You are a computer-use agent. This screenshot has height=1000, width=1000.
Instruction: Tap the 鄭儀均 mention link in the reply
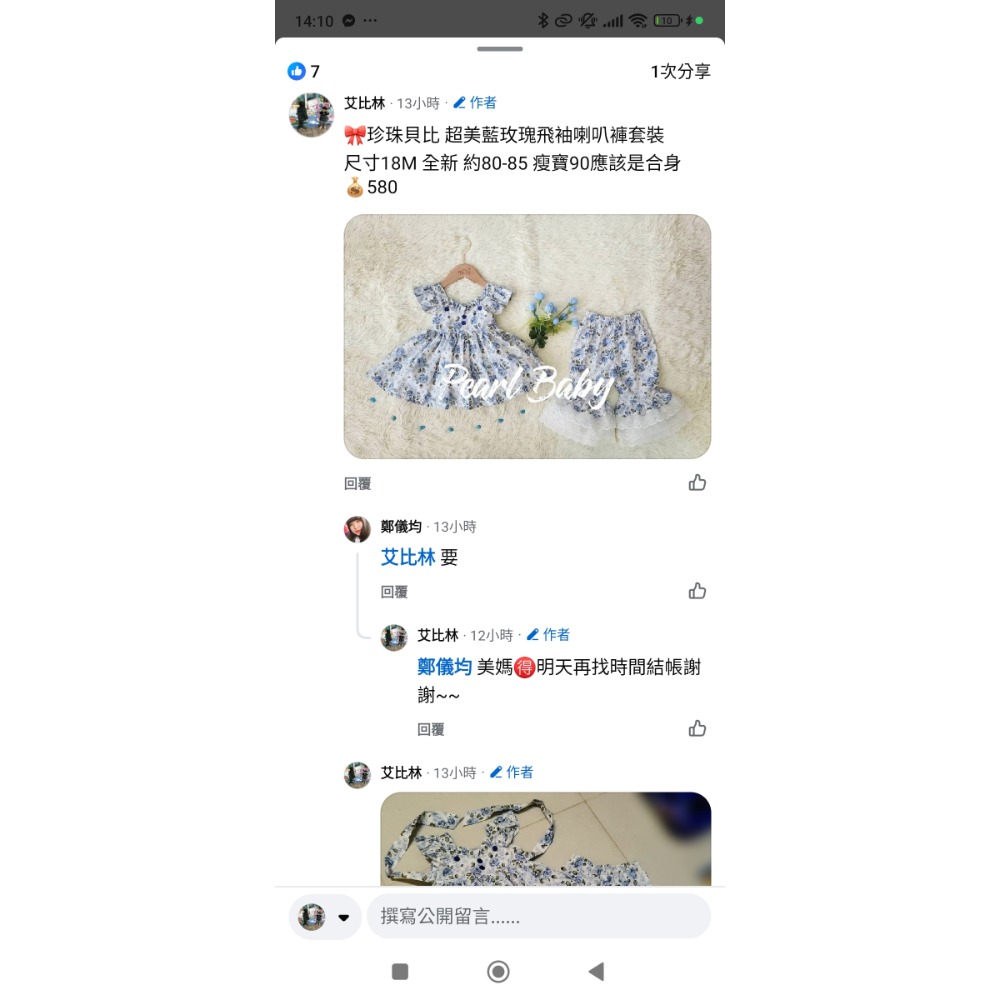(444, 667)
